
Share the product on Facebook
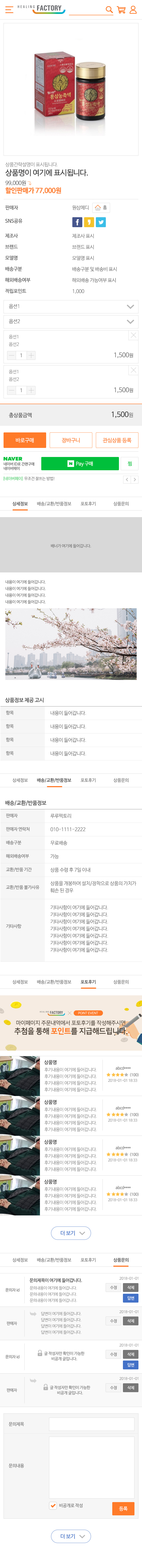(x=77, y=222)
